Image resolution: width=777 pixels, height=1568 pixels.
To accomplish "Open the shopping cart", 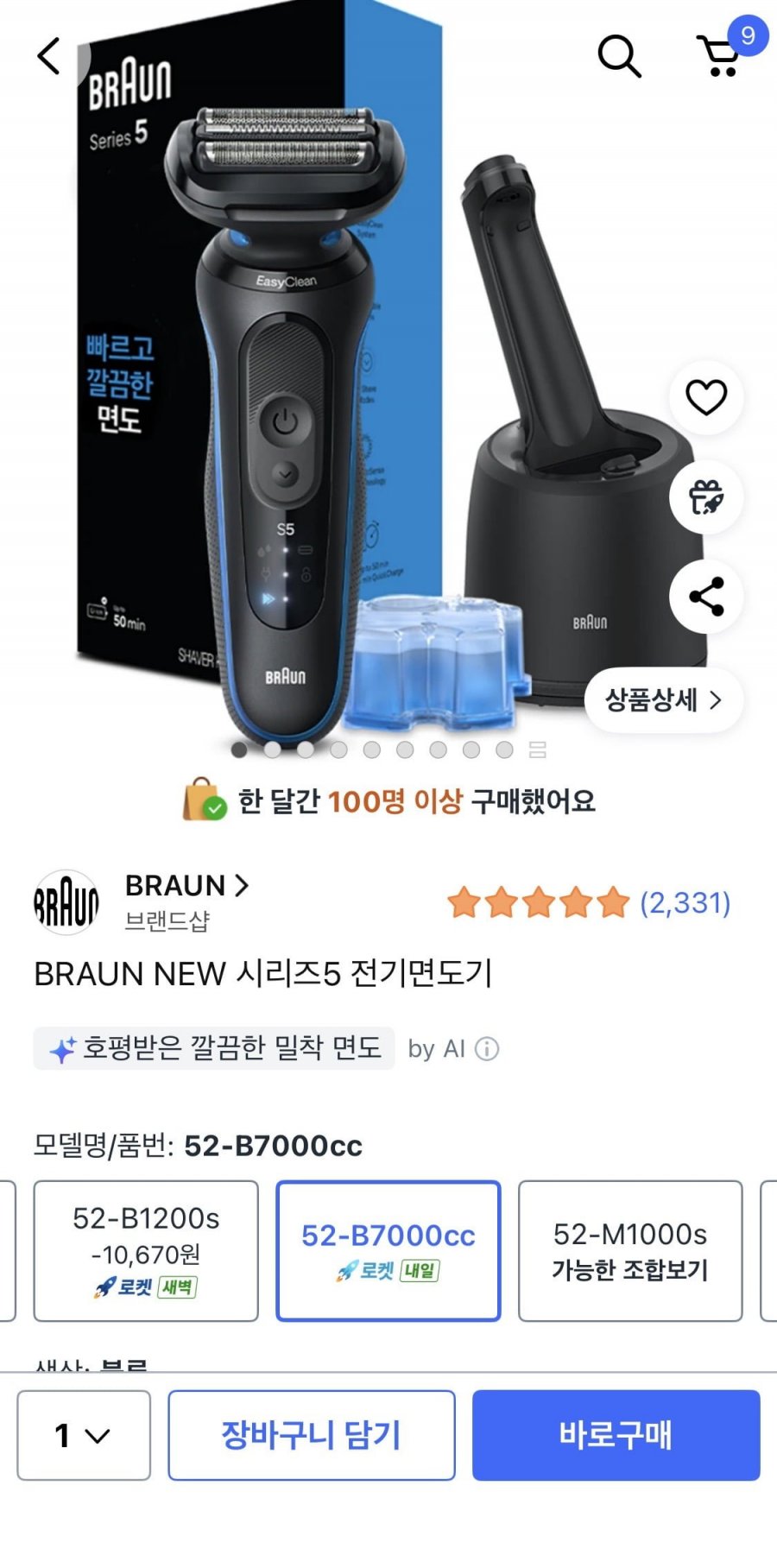I will pos(720,57).
